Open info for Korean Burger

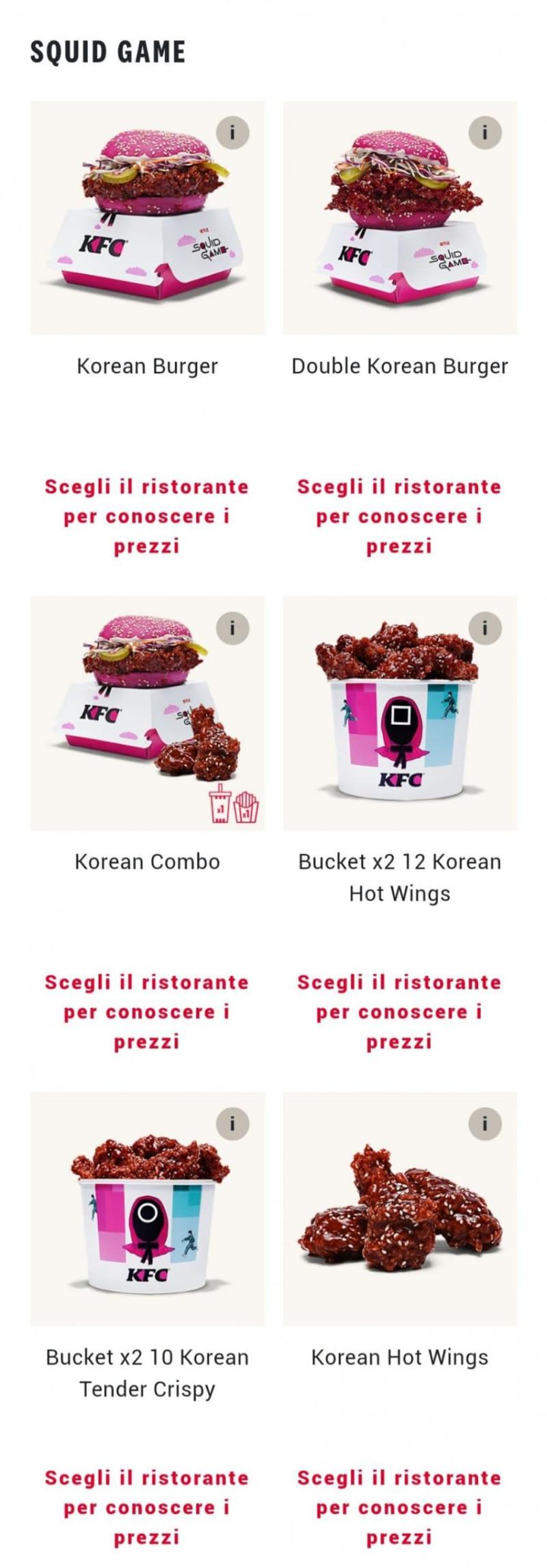232,132
